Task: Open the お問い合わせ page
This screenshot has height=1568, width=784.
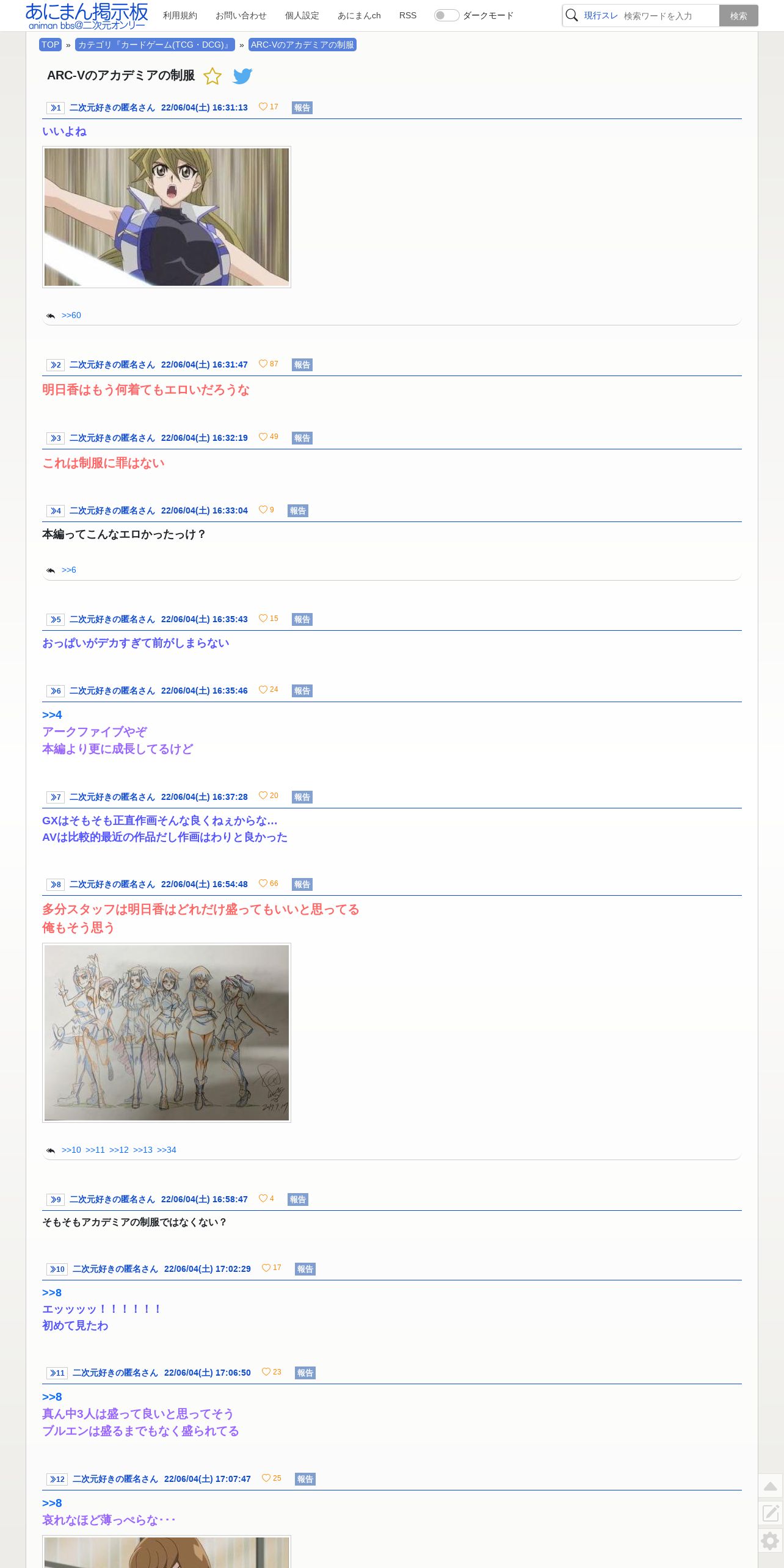Action: pyautogui.click(x=241, y=15)
